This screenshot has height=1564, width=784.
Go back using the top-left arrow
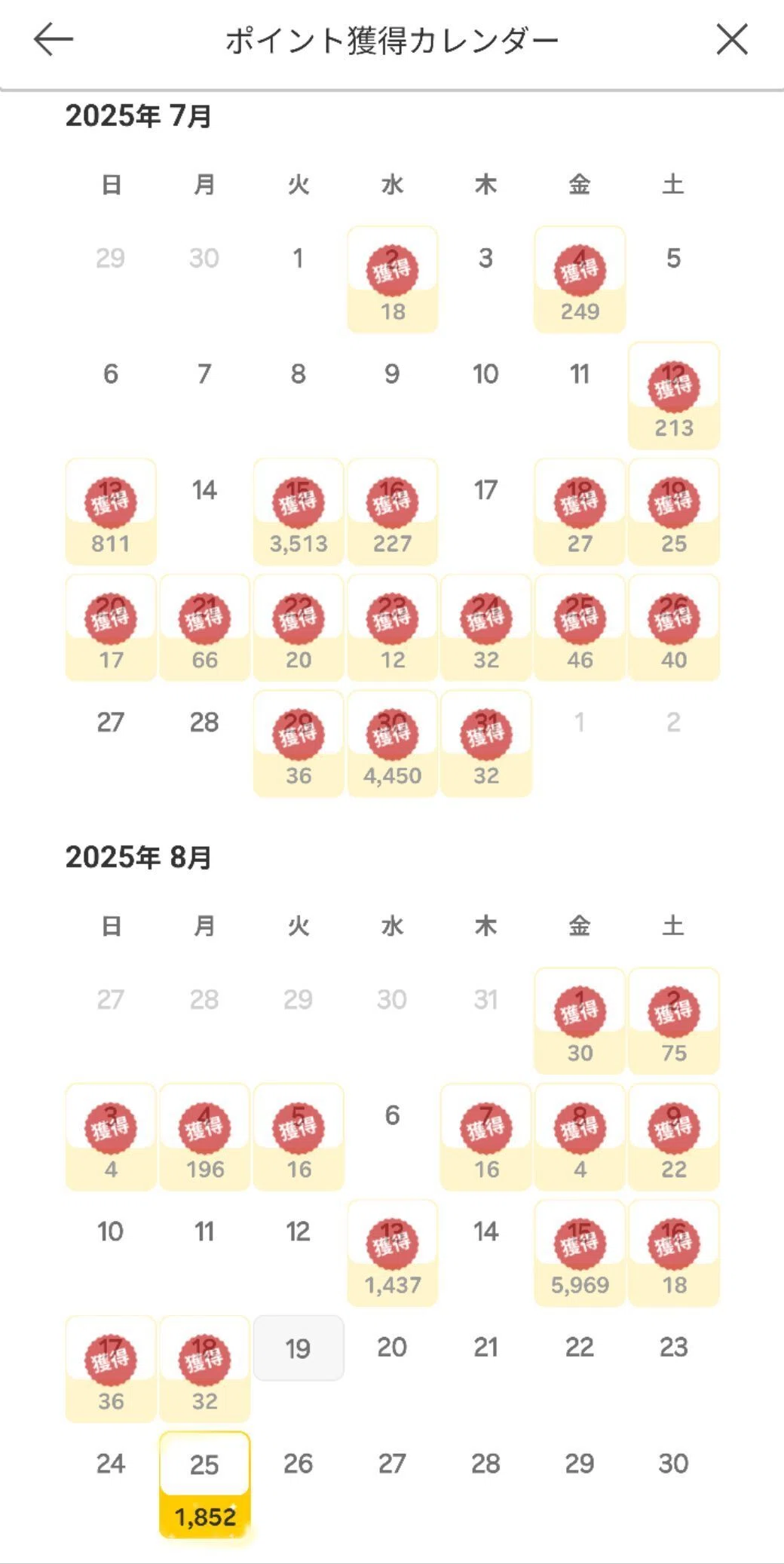tap(54, 39)
